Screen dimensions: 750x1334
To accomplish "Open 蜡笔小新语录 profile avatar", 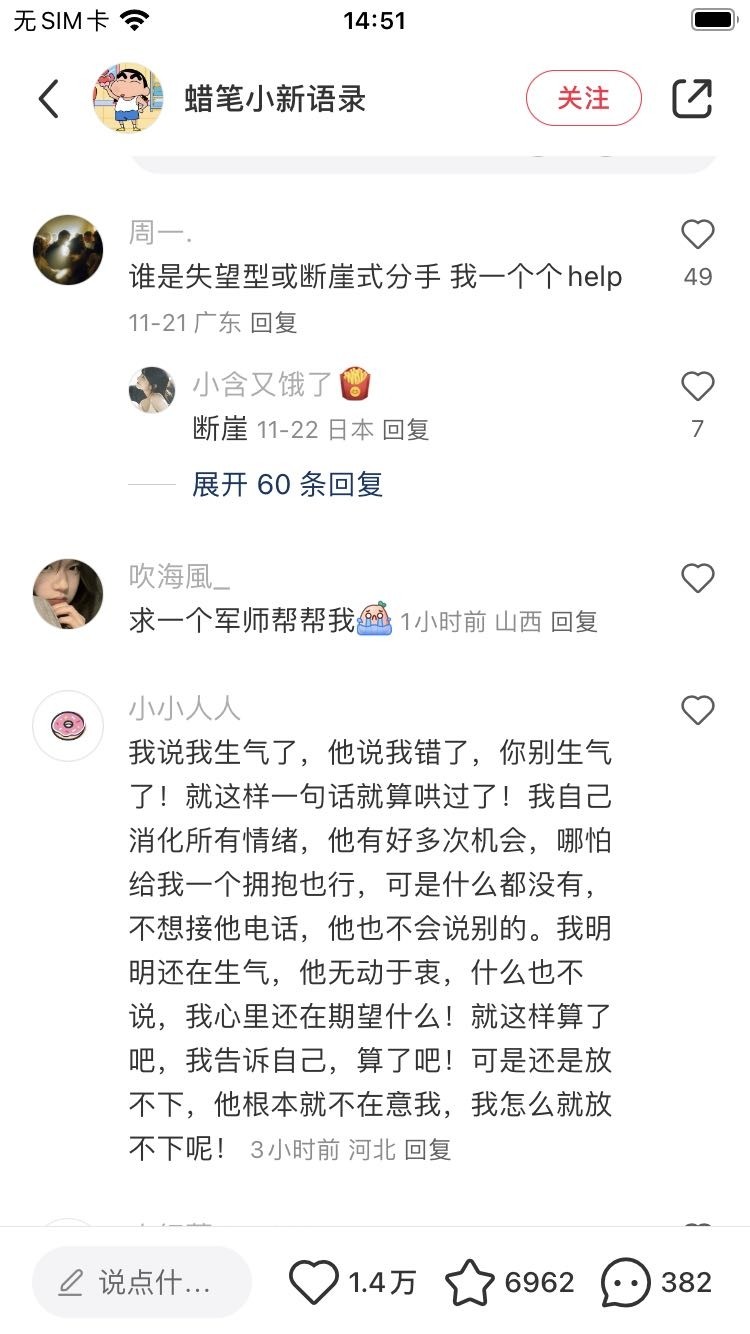I will 127,98.
